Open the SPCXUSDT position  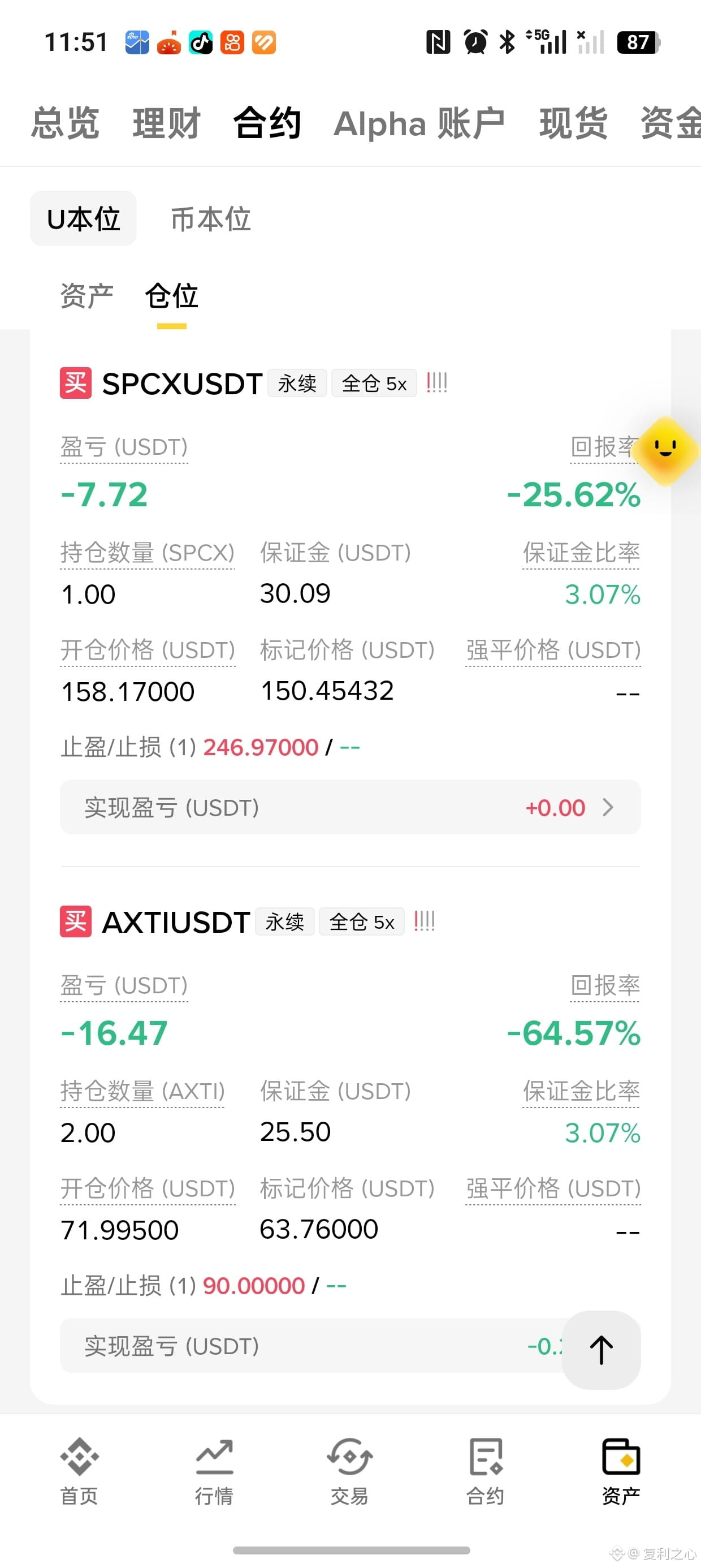182,384
